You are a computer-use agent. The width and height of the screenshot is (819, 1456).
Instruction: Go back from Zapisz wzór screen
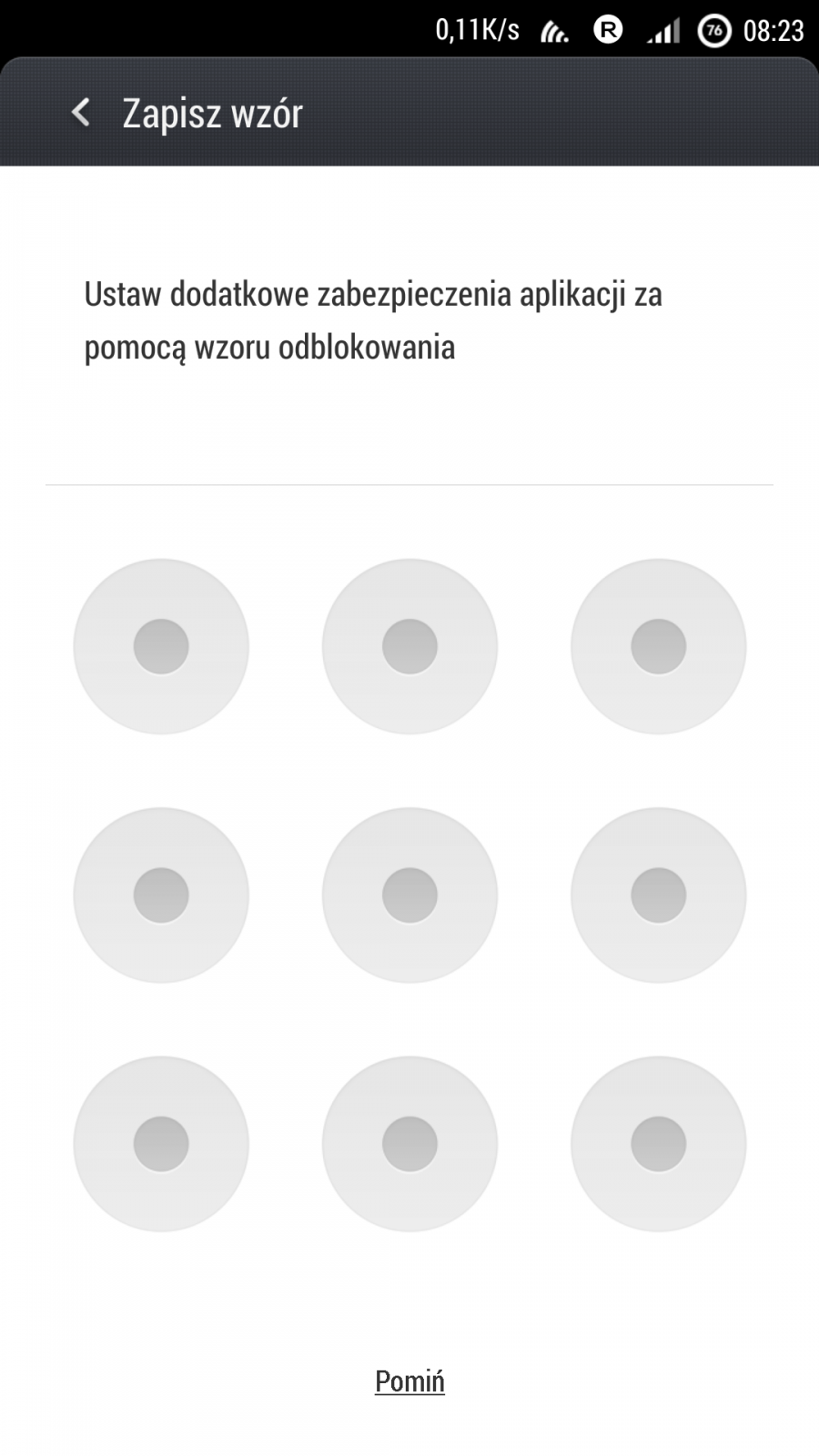point(81,113)
